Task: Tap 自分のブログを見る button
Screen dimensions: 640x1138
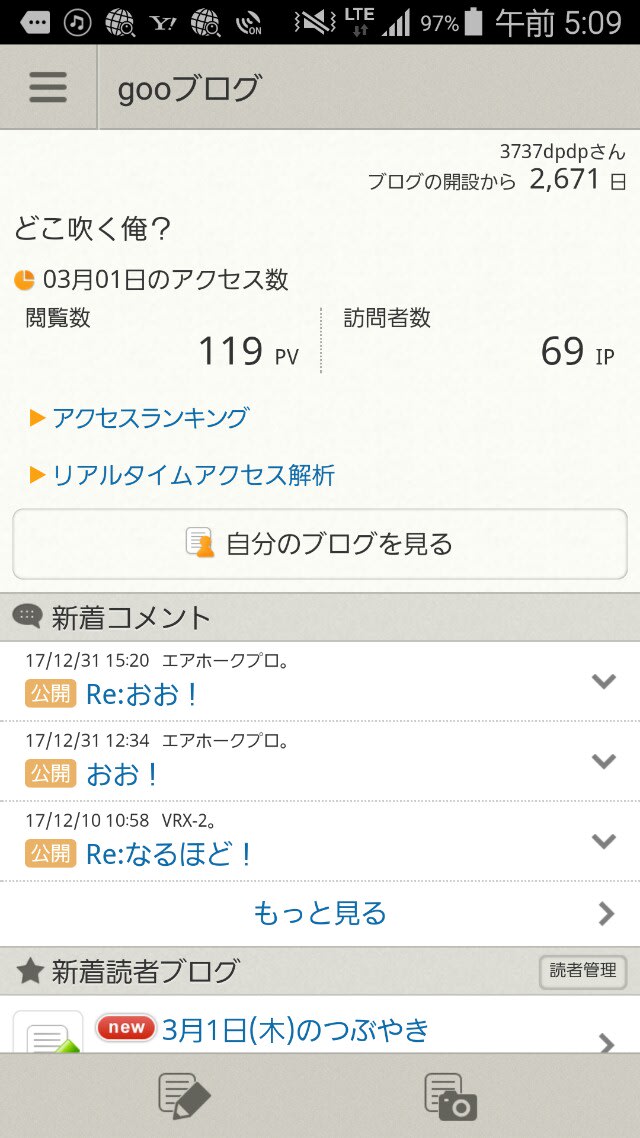Action: click(320, 544)
